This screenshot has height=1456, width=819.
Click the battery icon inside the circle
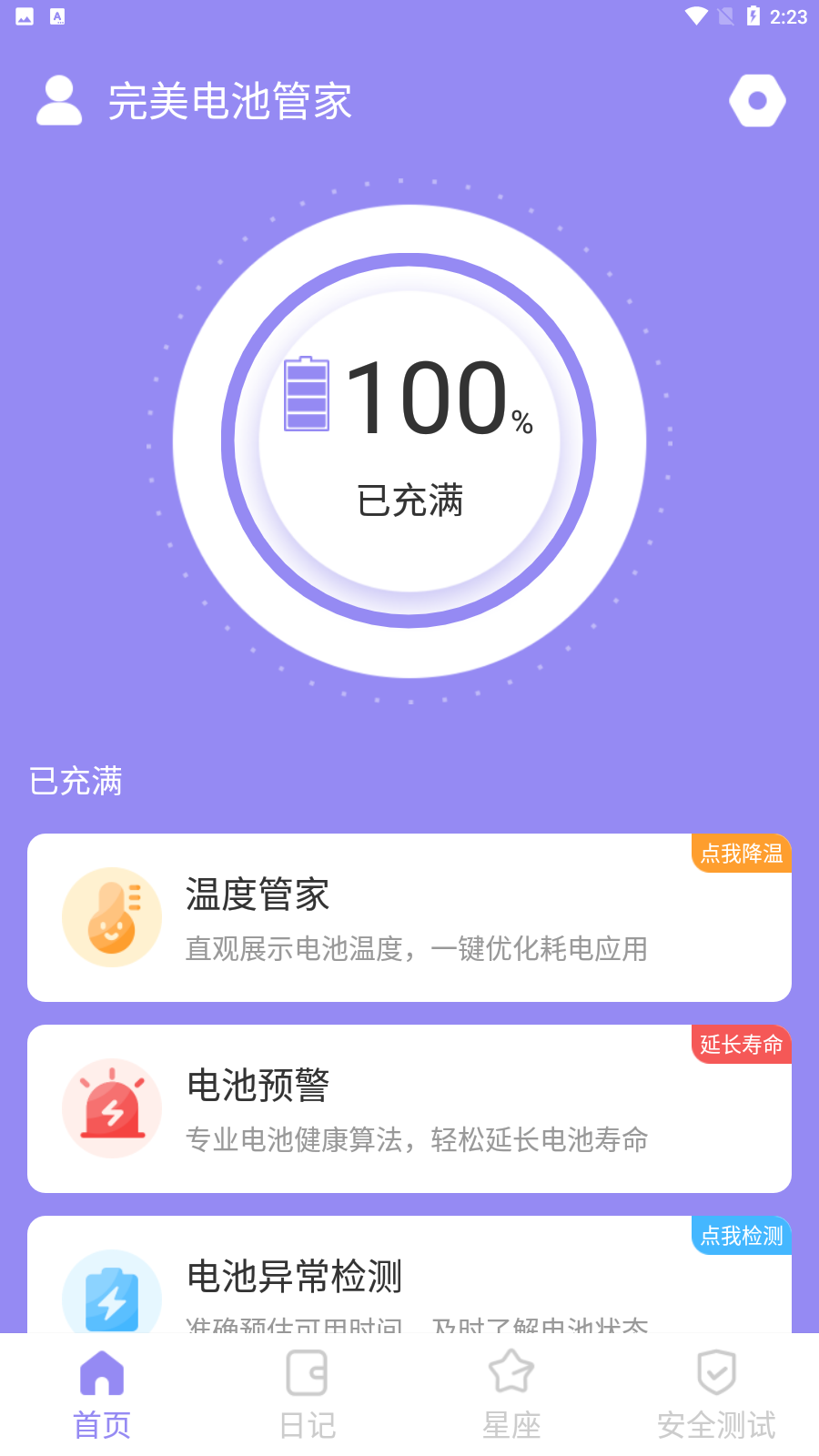coord(307,394)
